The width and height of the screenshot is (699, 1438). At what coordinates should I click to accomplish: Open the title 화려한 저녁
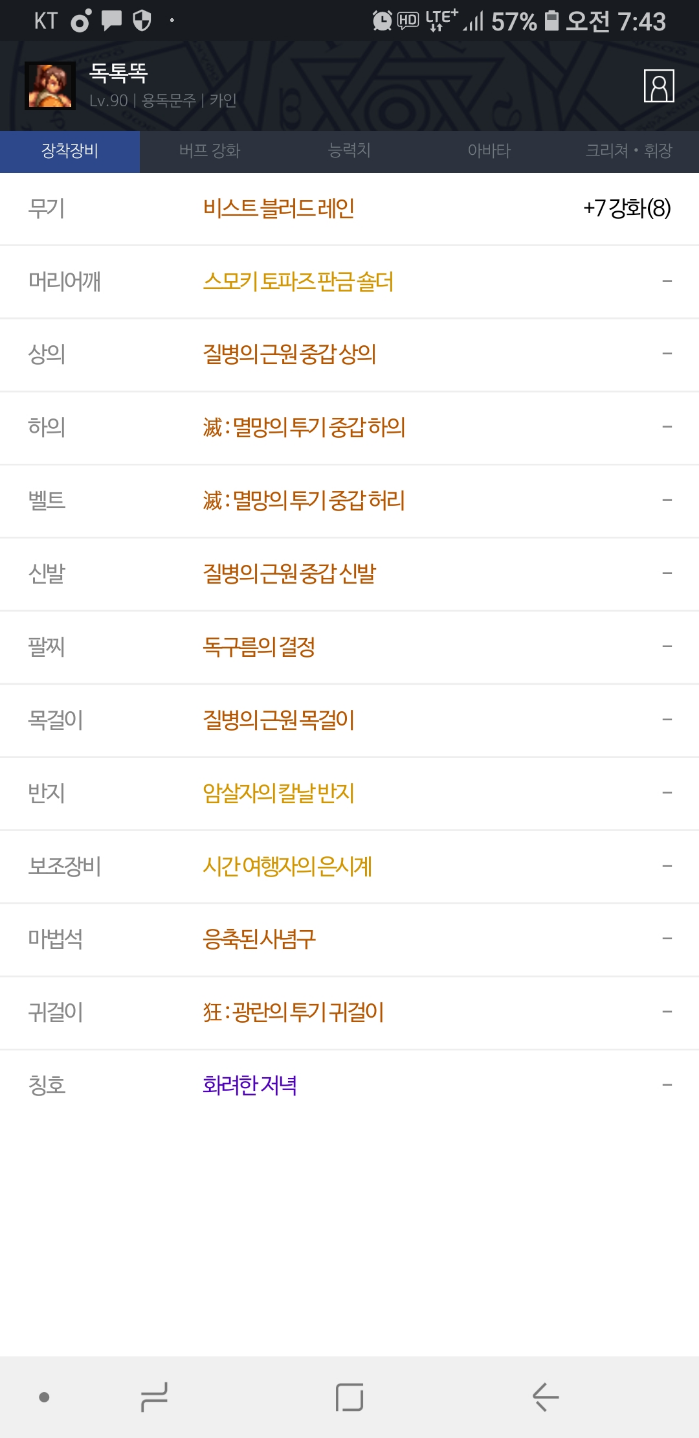click(250, 1085)
